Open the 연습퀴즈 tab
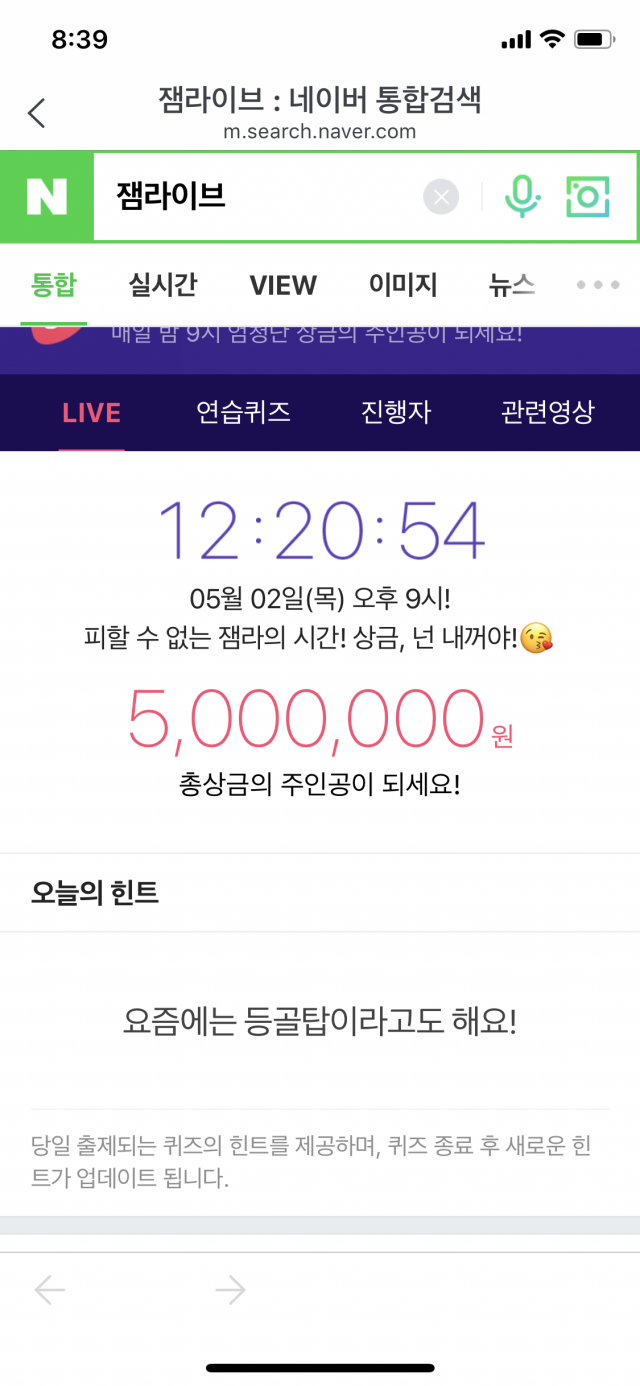The height and width of the screenshot is (1386, 640). coord(243,412)
